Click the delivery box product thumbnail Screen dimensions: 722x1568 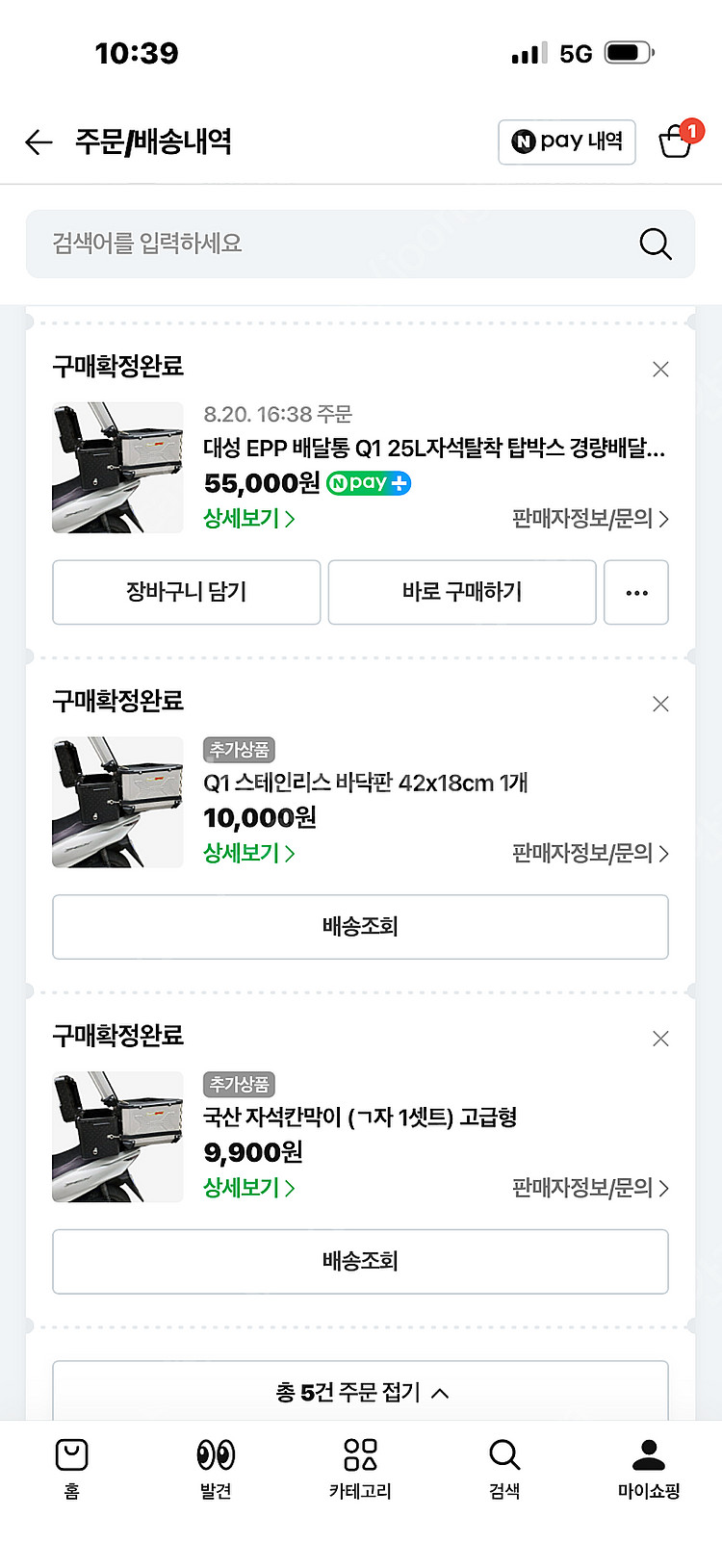tap(117, 467)
